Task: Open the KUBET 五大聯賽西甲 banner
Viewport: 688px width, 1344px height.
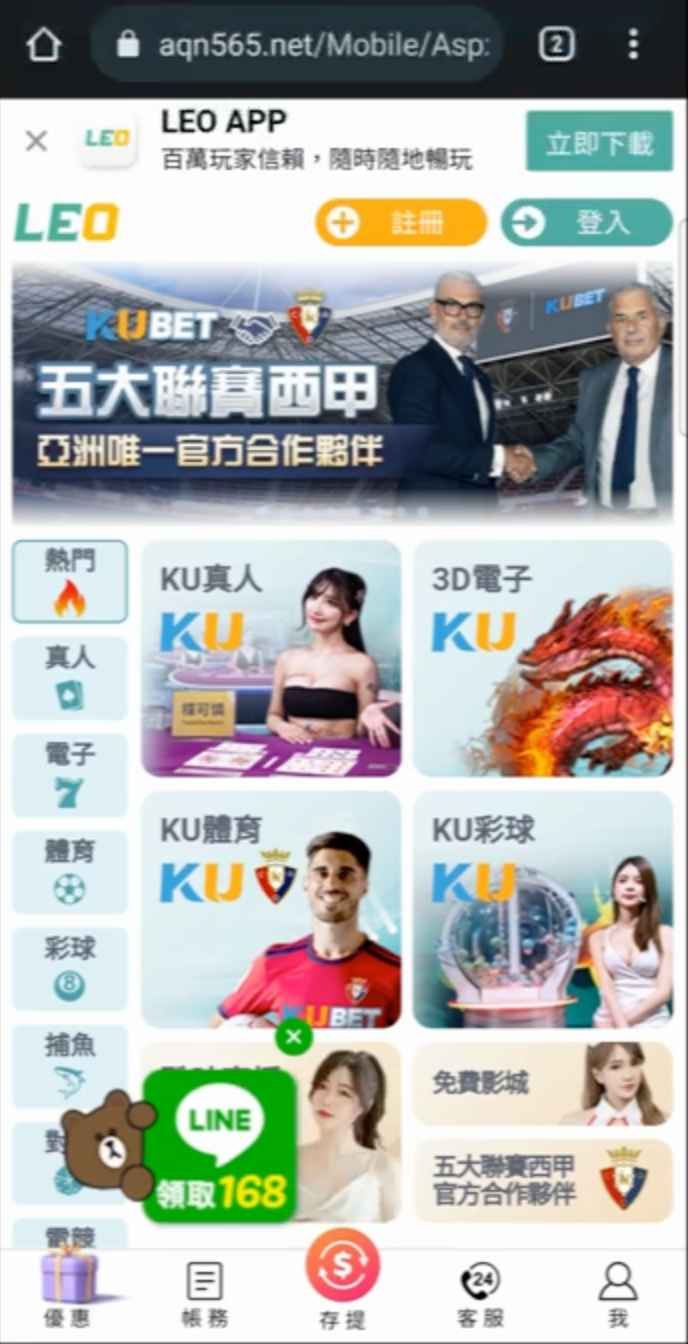Action: (x=342, y=392)
